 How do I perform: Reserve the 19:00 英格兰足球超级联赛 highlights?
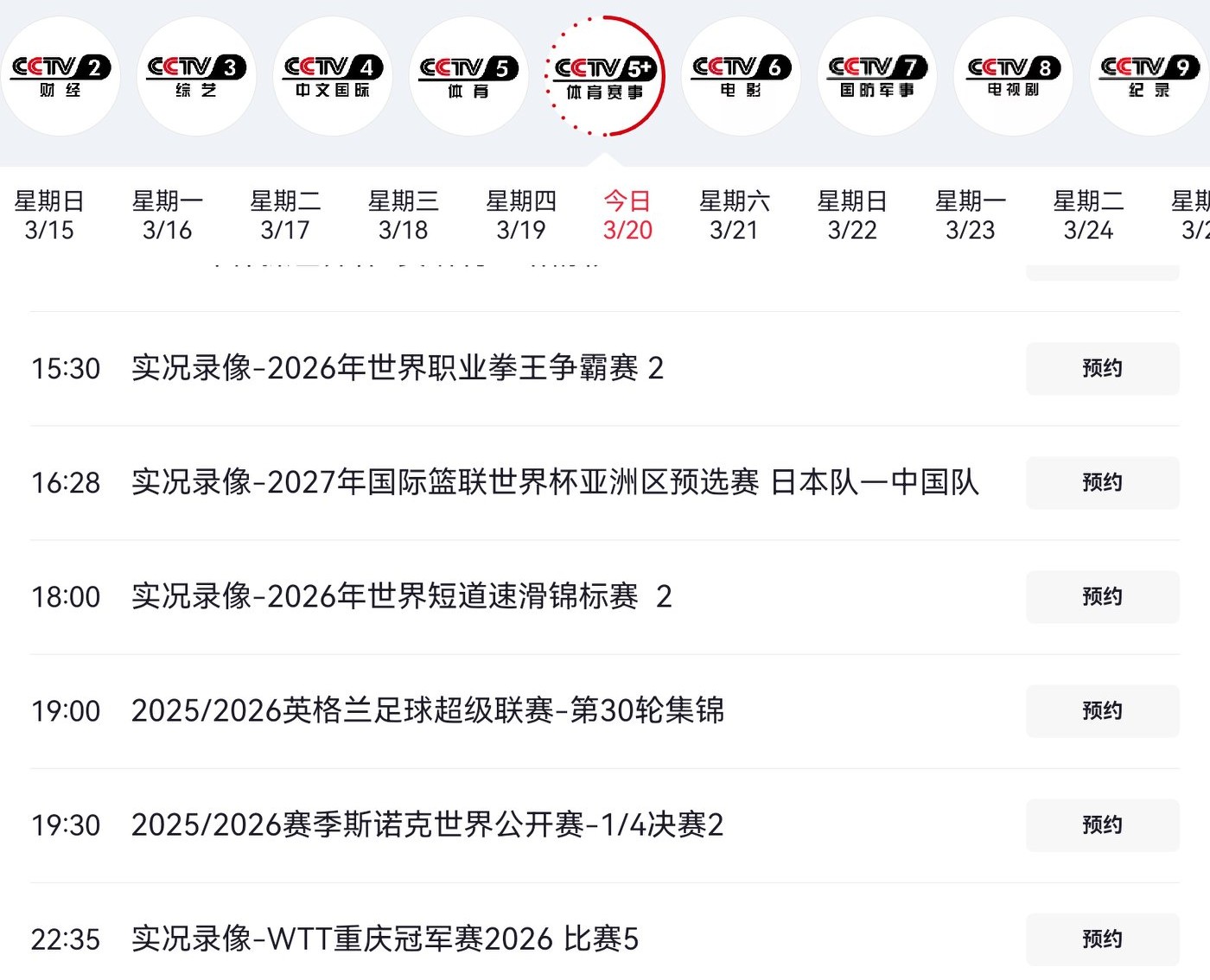1102,710
